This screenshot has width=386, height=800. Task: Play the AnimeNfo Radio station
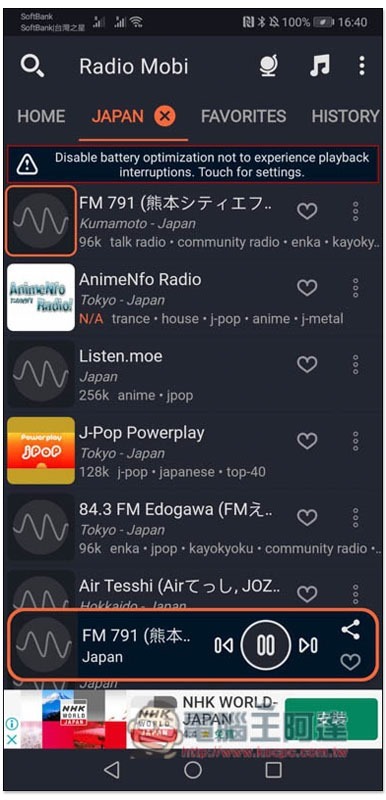pyautogui.click(x=193, y=299)
